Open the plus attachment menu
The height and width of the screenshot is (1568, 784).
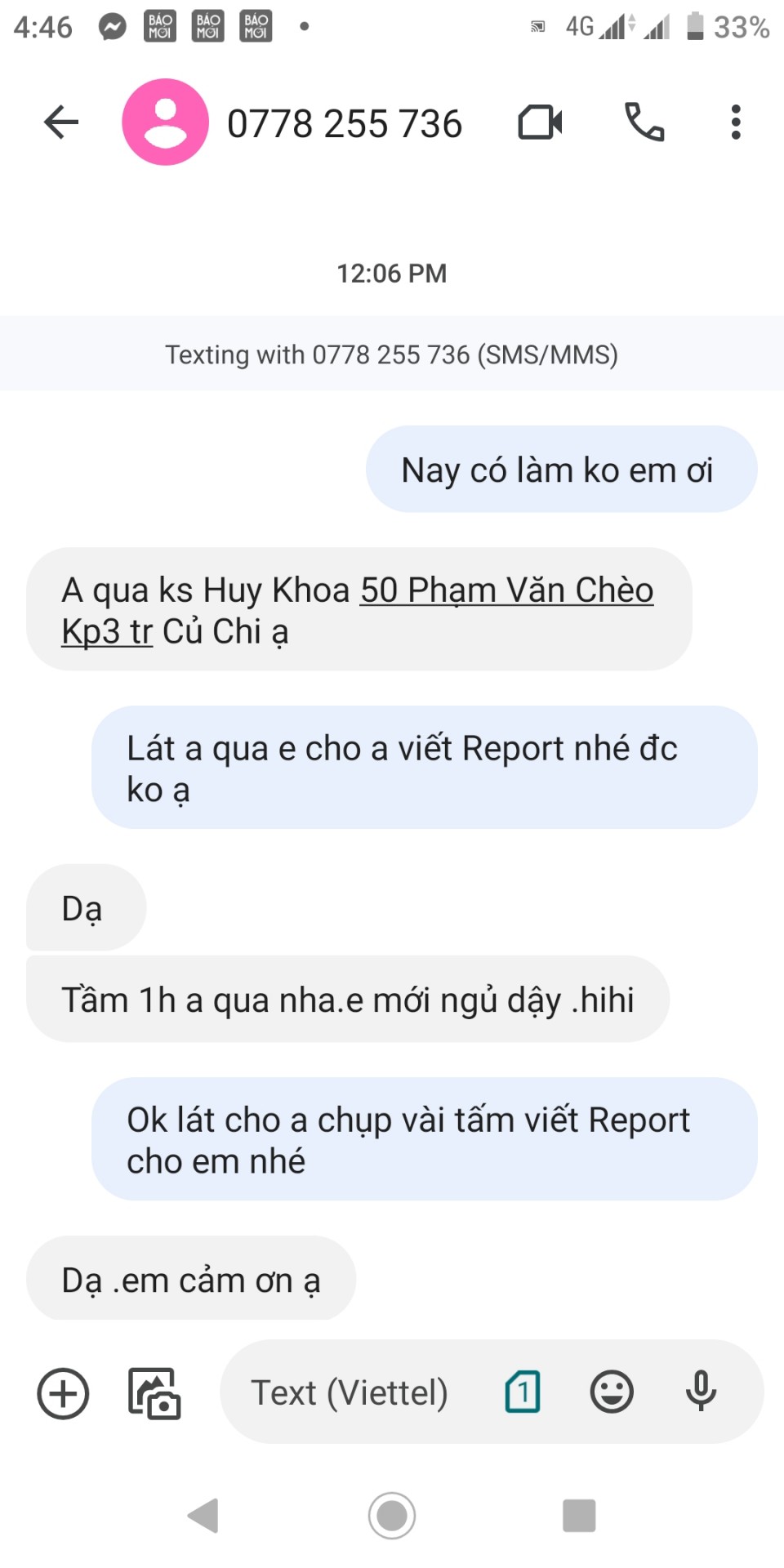coord(63,1393)
